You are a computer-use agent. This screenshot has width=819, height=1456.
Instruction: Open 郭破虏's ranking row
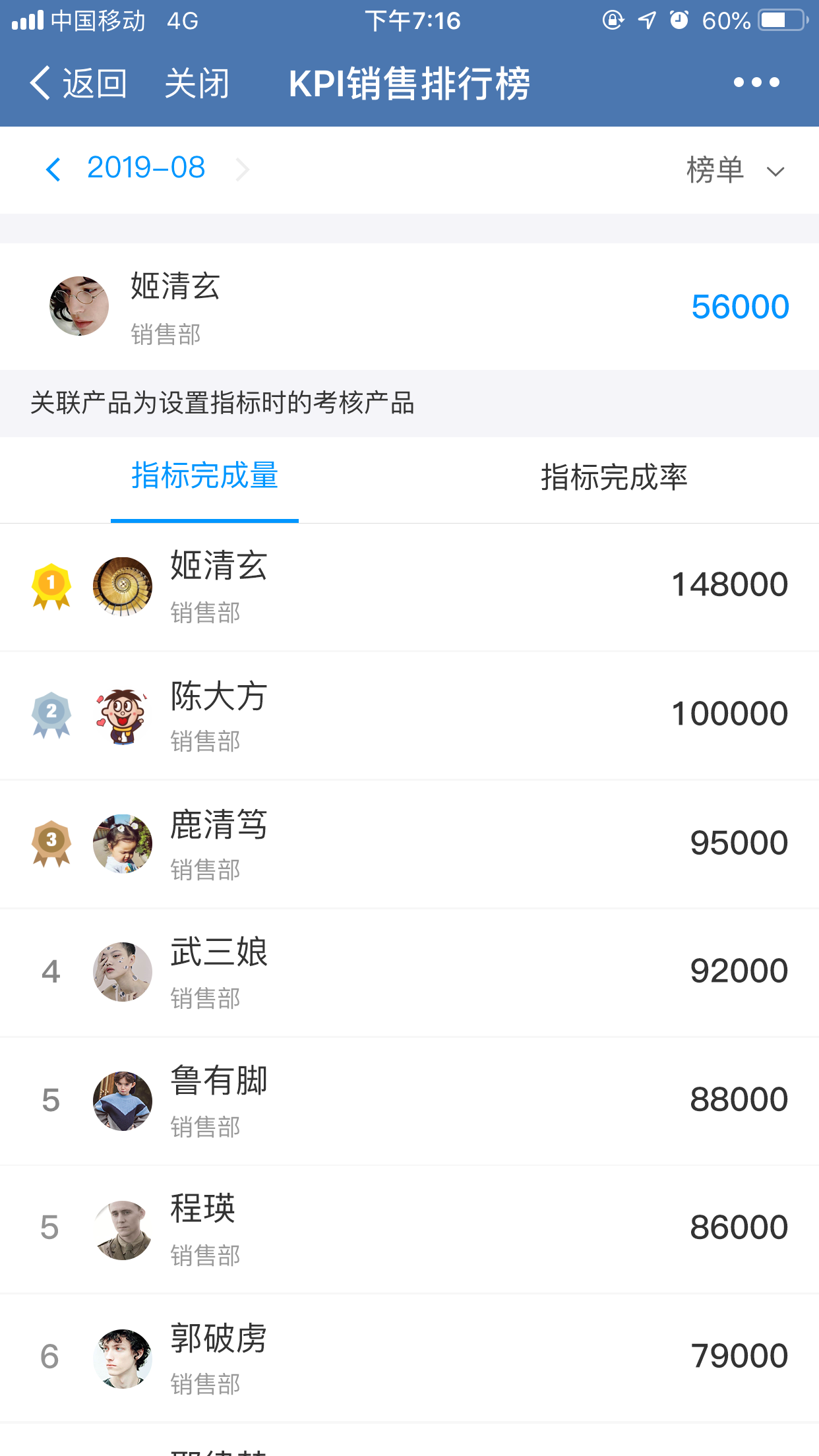pos(409,1358)
